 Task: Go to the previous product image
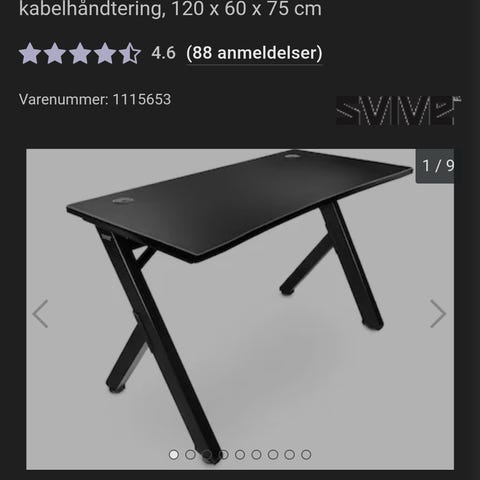pyautogui.click(x=40, y=314)
